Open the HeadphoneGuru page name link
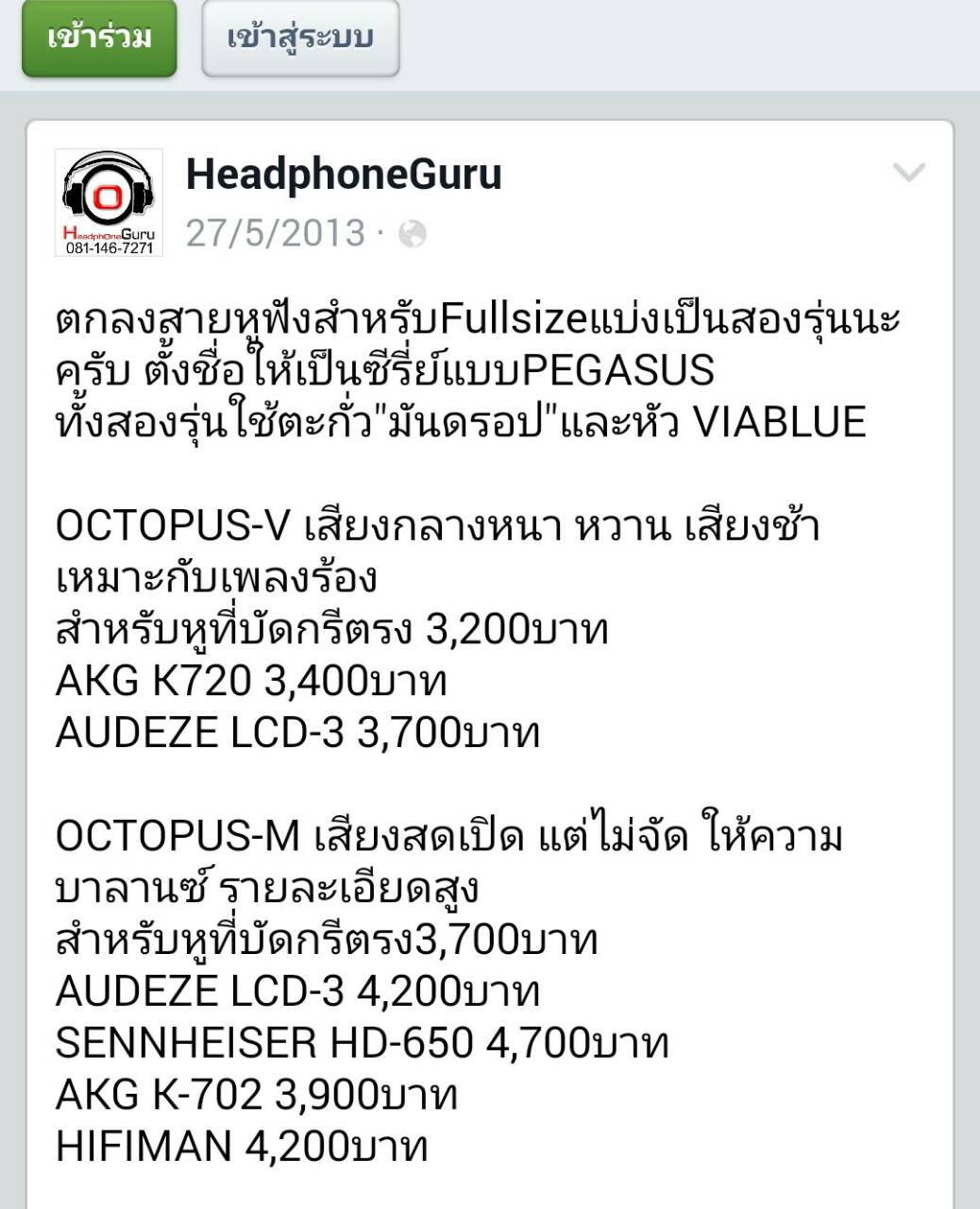Screen dimensions: 980x1209 click(x=344, y=174)
